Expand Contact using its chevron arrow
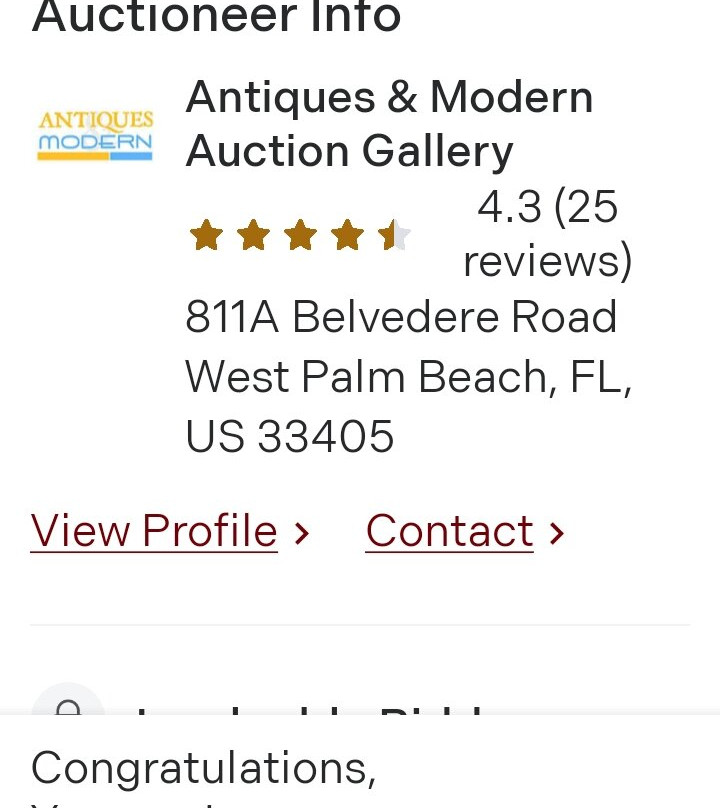 tap(556, 533)
